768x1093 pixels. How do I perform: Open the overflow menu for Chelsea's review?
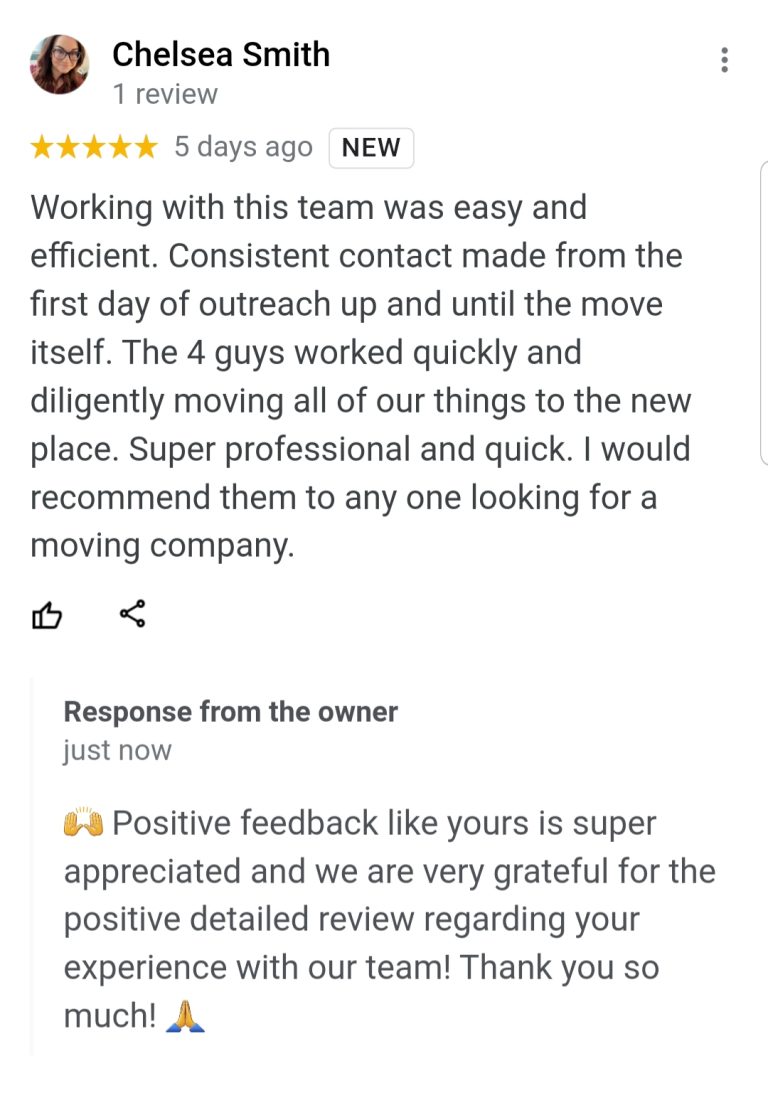pyautogui.click(x=724, y=60)
